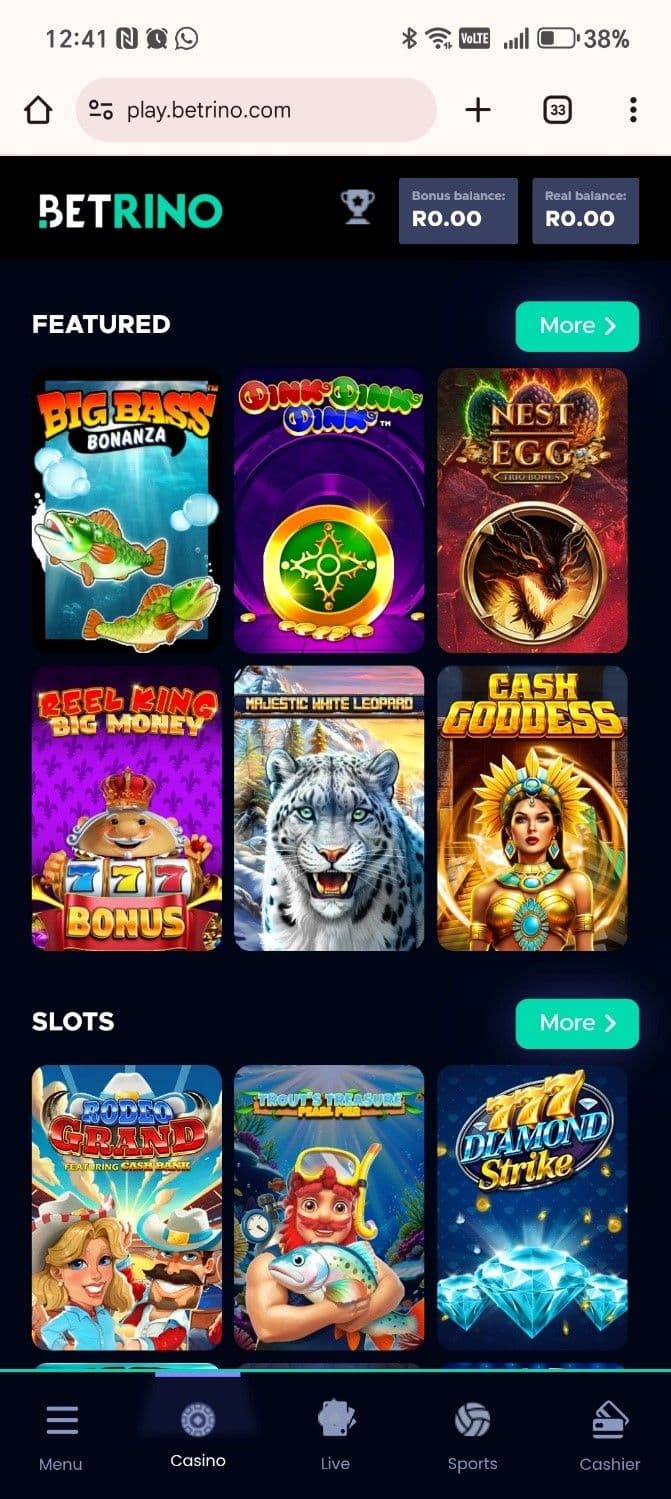This screenshot has width=671, height=1499.
Task: Tap the browser address bar
Action: [256, 110]
